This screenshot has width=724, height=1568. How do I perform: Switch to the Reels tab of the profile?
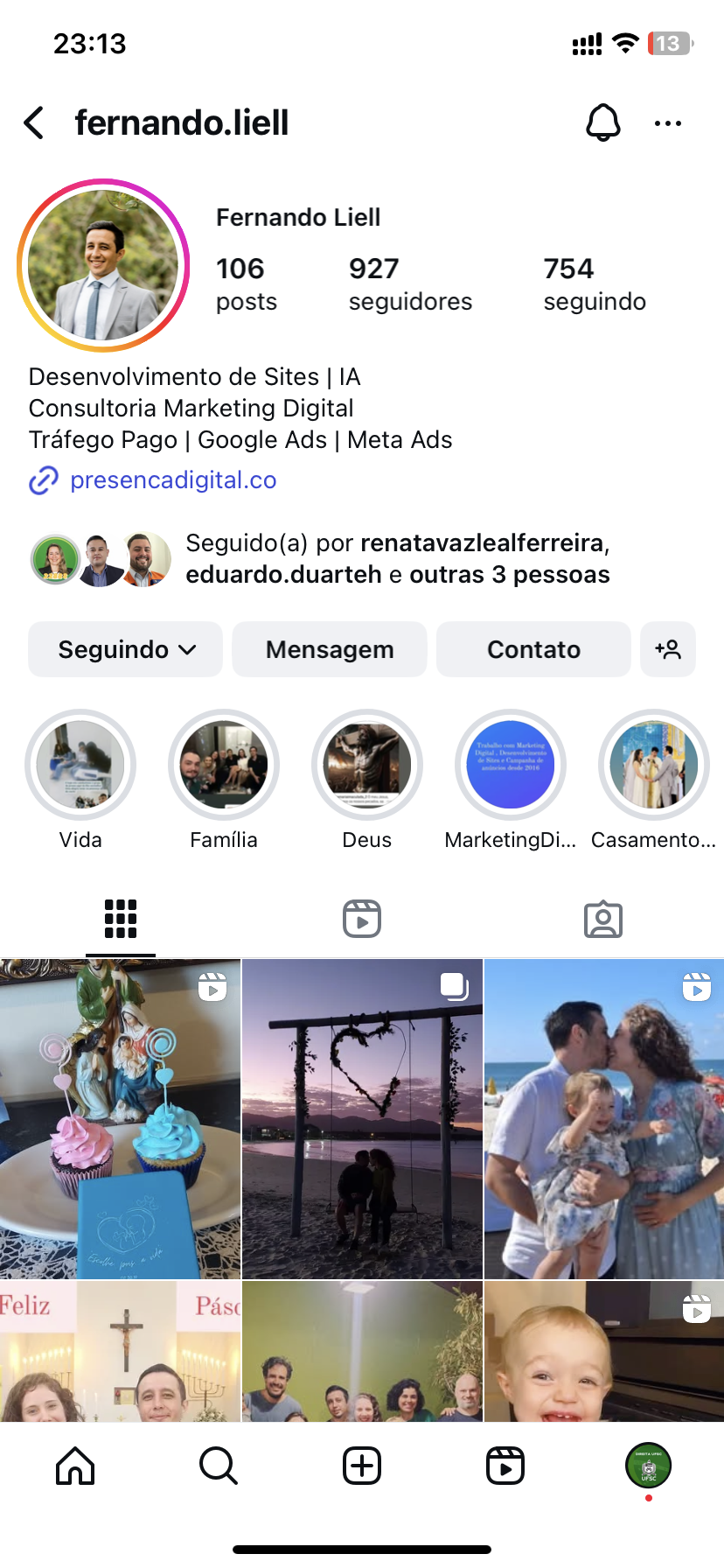click(x=362, y=920)
